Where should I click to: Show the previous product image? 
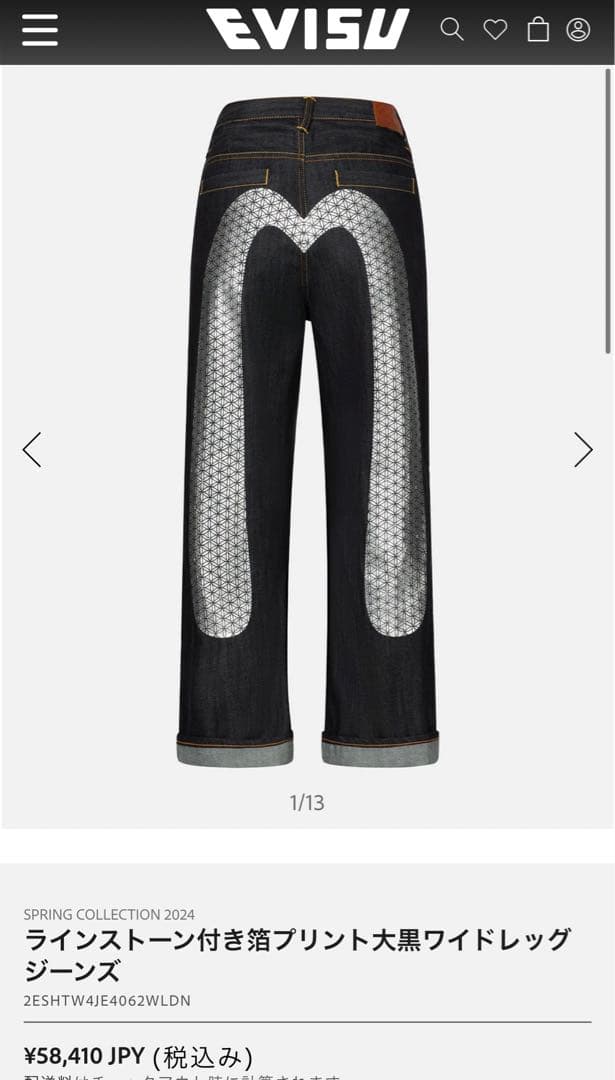[x=32, y=450]
